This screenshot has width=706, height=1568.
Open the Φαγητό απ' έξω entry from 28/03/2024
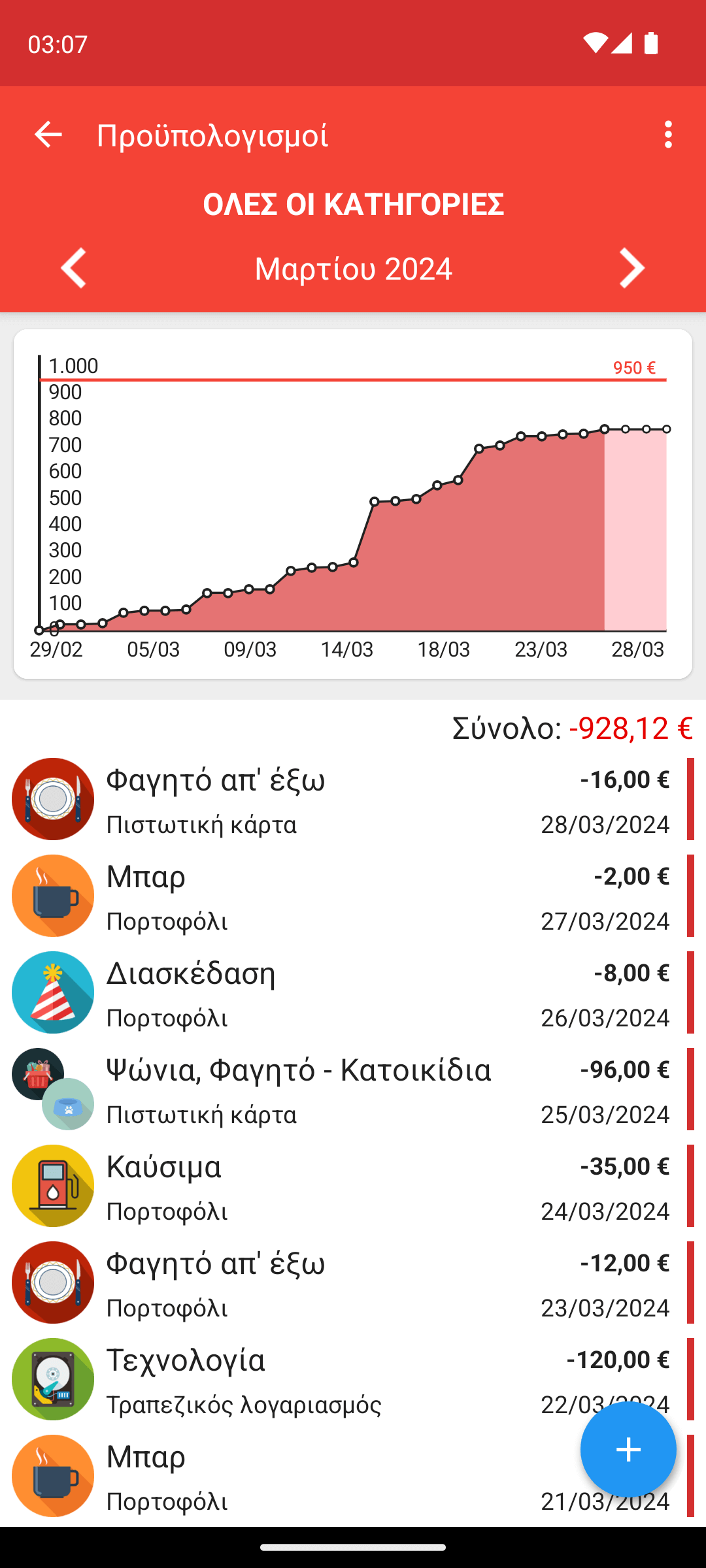coord(353,799)
